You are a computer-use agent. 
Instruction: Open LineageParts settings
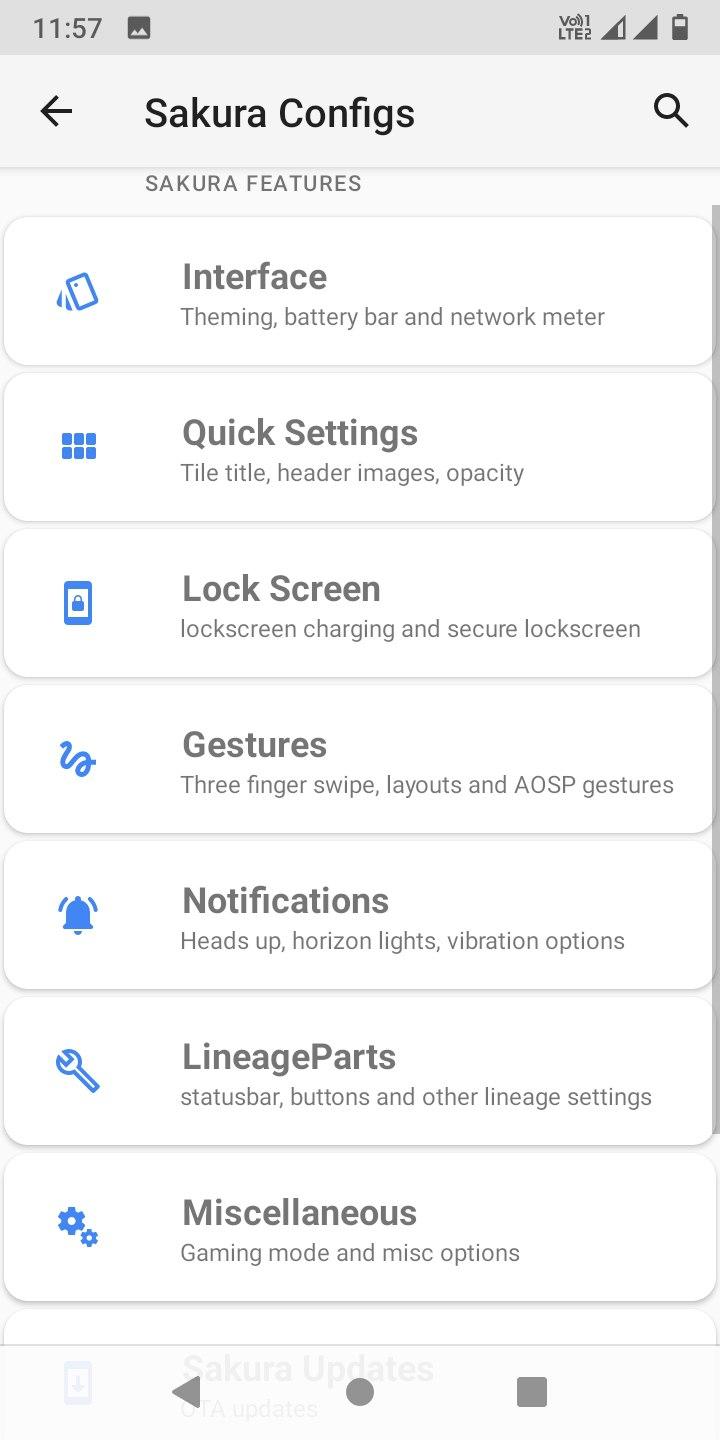tap(360, 1072)
